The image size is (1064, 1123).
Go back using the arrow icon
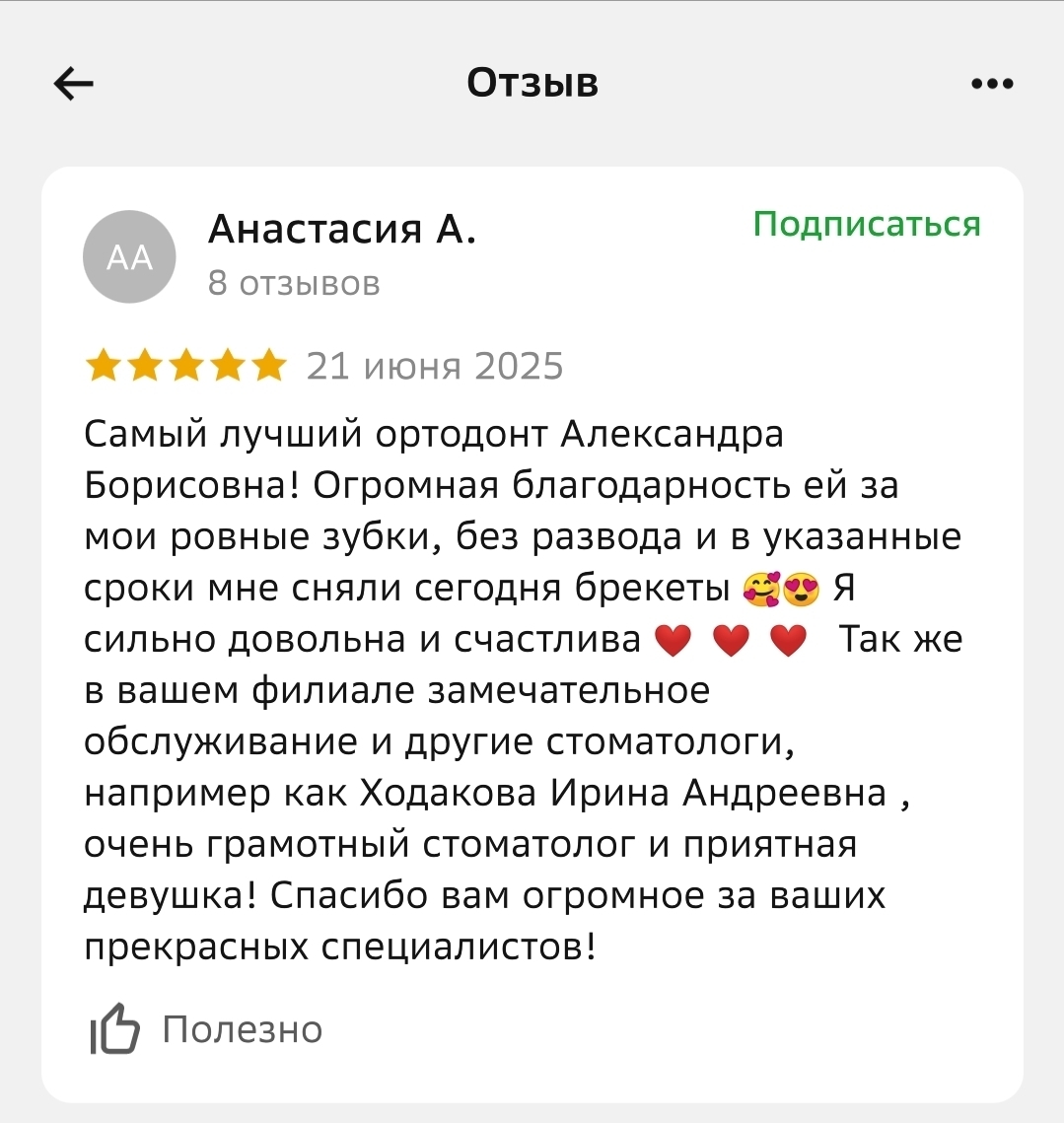click(x=74, y=84)
